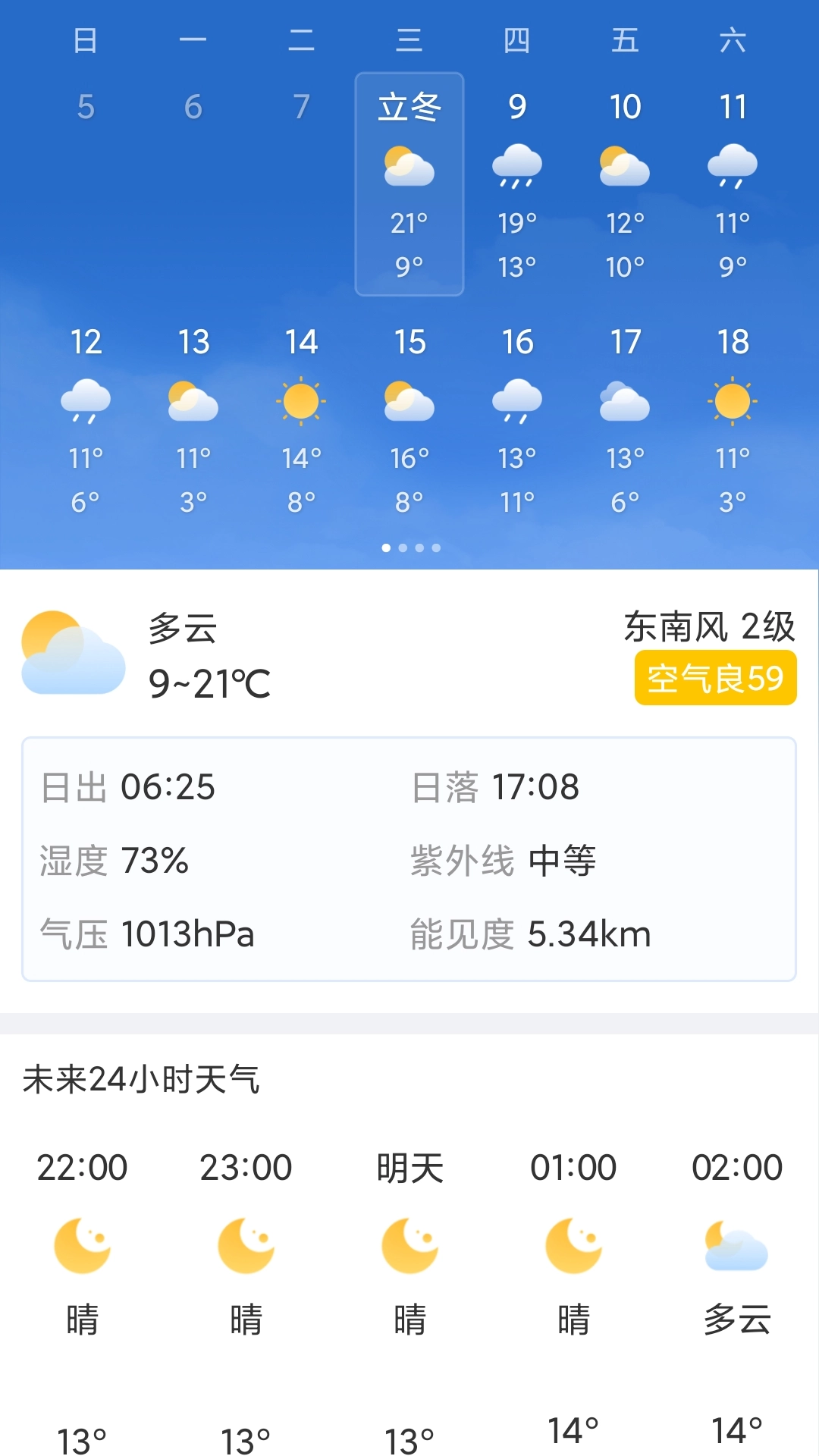Viewport: 819px width, 1456px height.
Task: Tap the rain icon under date 11
Action: 733,165
